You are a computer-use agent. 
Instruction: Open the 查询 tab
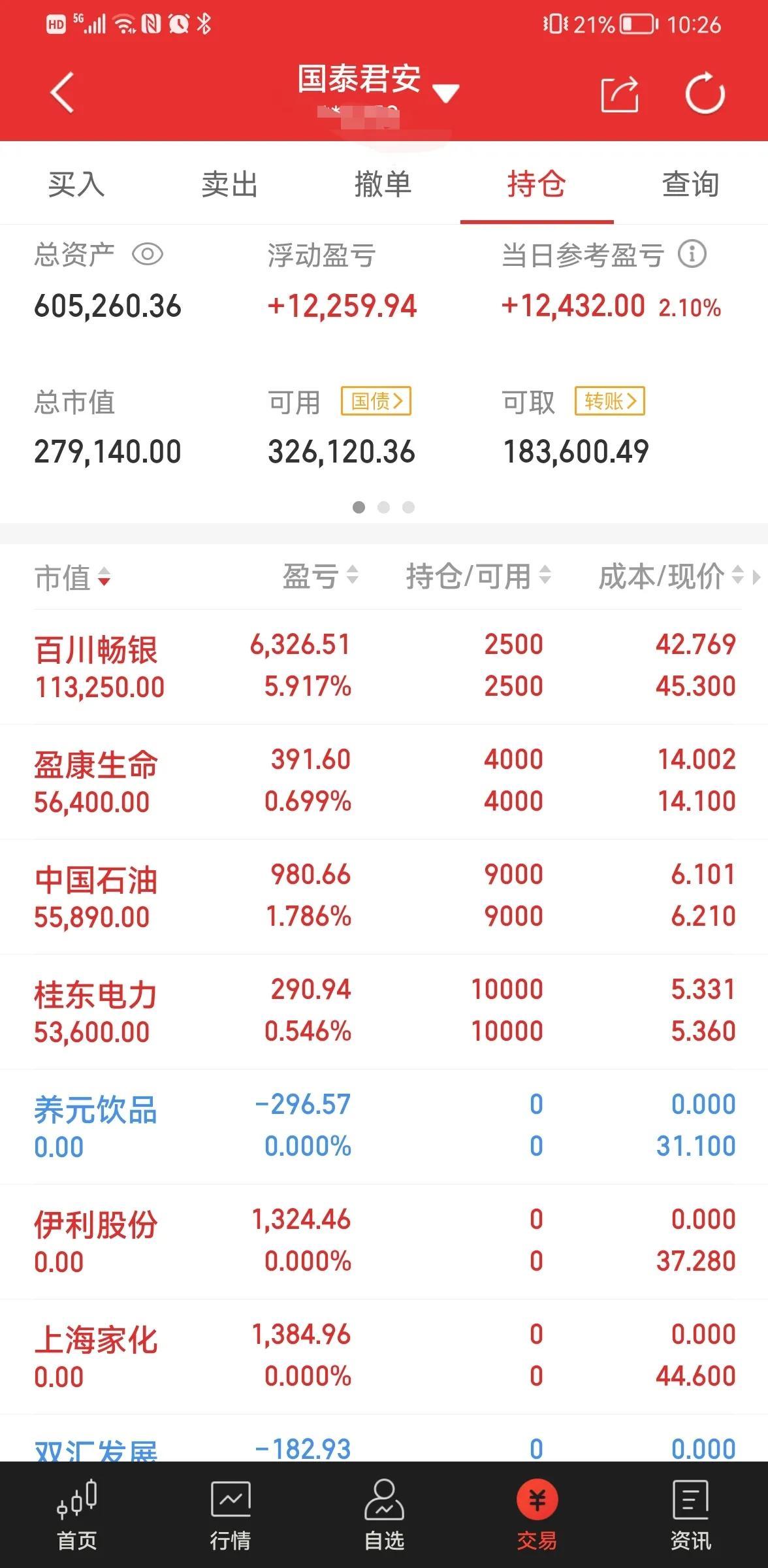691,184
